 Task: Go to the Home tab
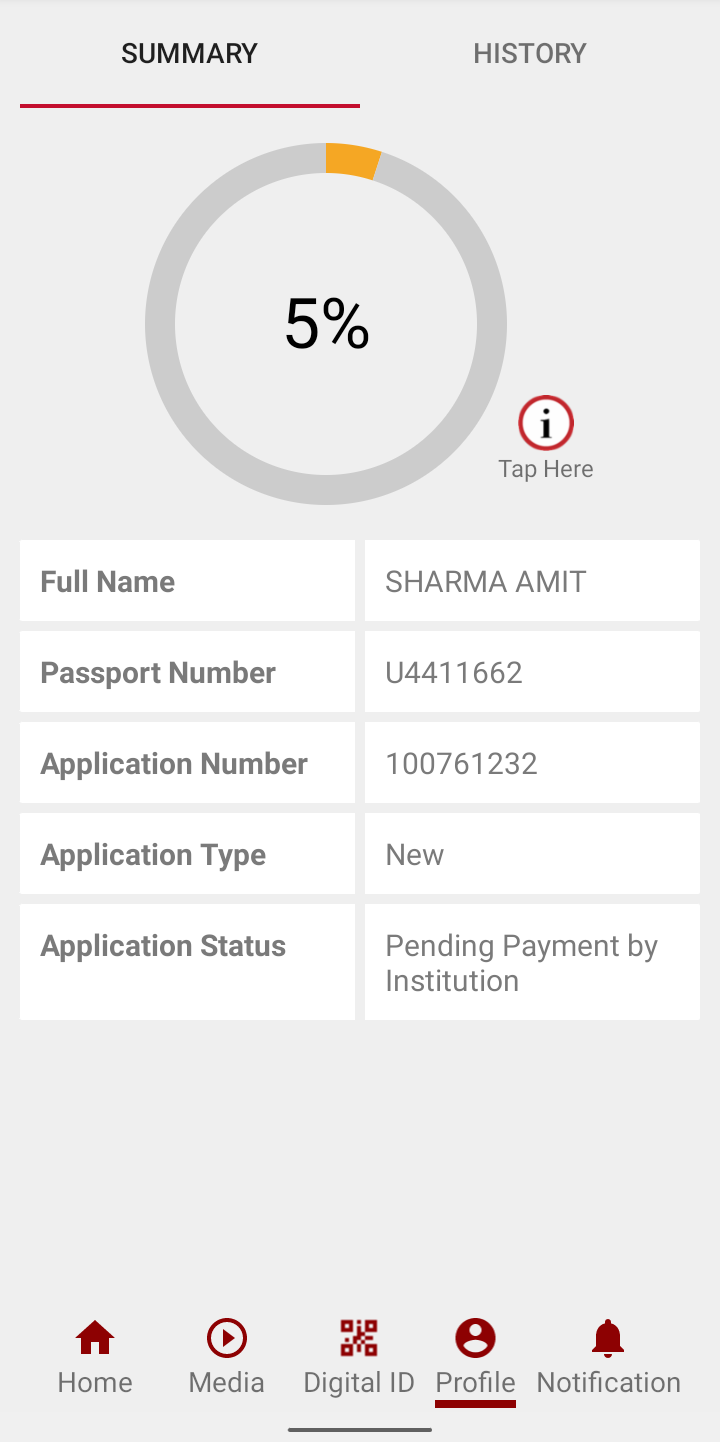point(95,1357)
